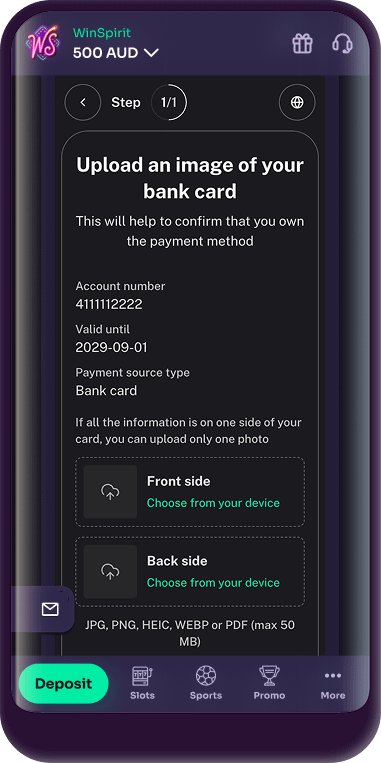381x763 pixels.
Task: Tap the green Deposit button
Action: (63, 683)
